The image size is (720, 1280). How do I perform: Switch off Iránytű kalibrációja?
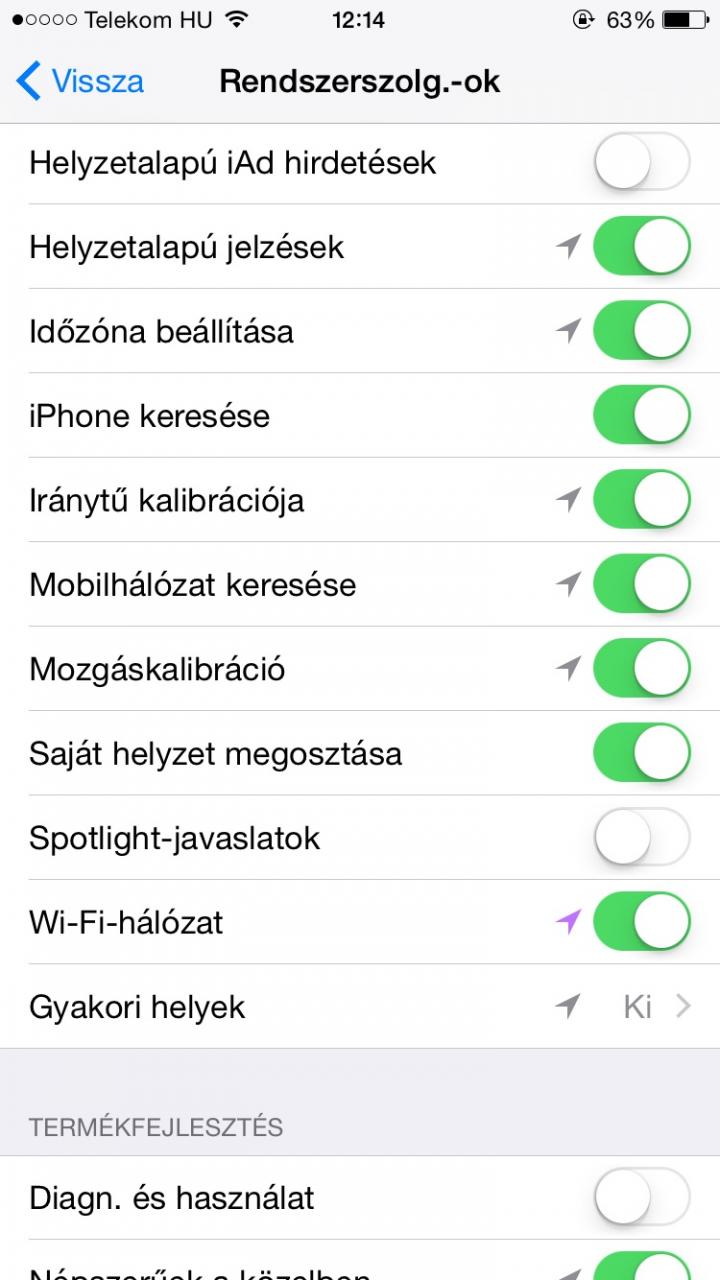(x=642, y=500)
